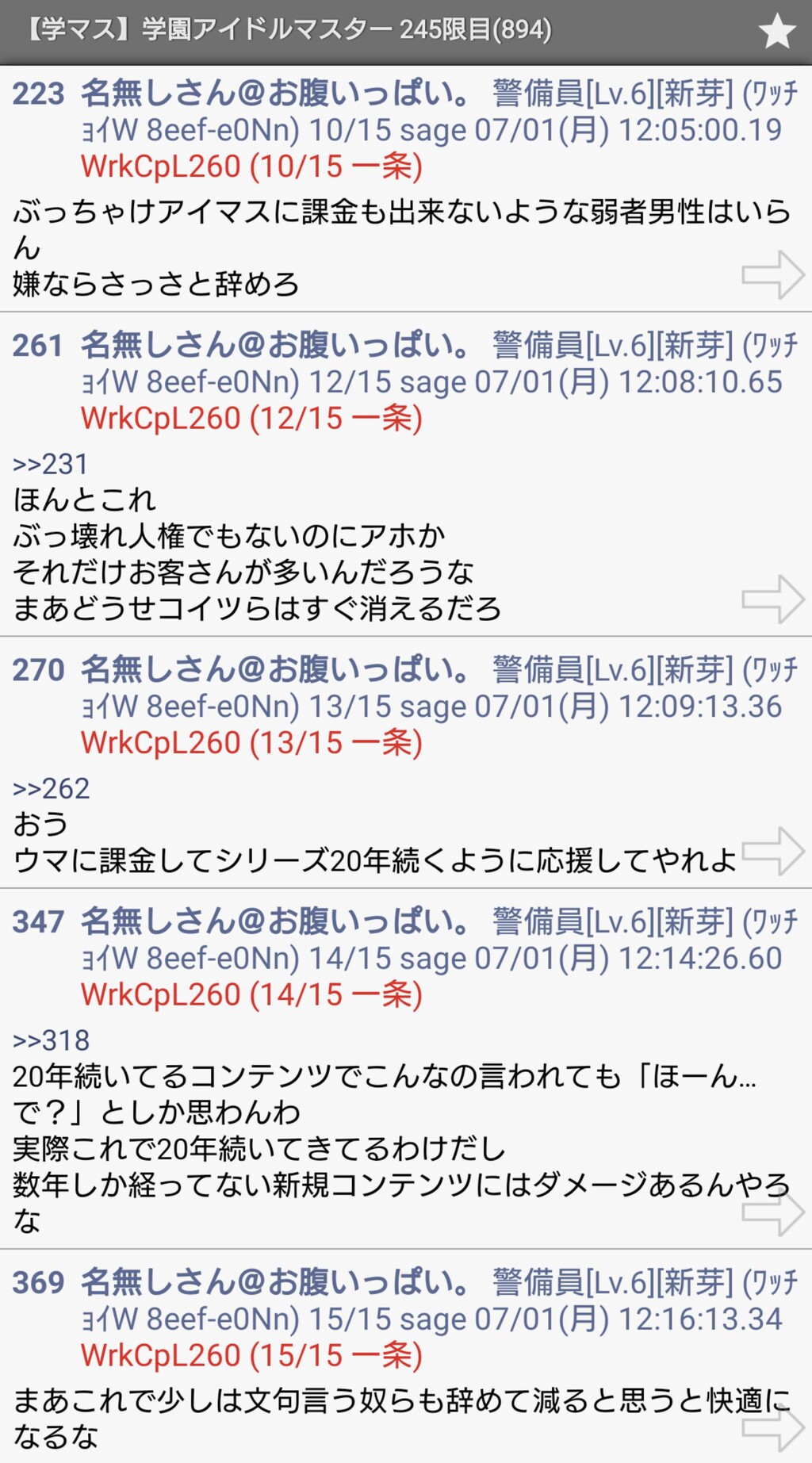Tap the arrow on post 261
812x1463 pixels.
773,599
